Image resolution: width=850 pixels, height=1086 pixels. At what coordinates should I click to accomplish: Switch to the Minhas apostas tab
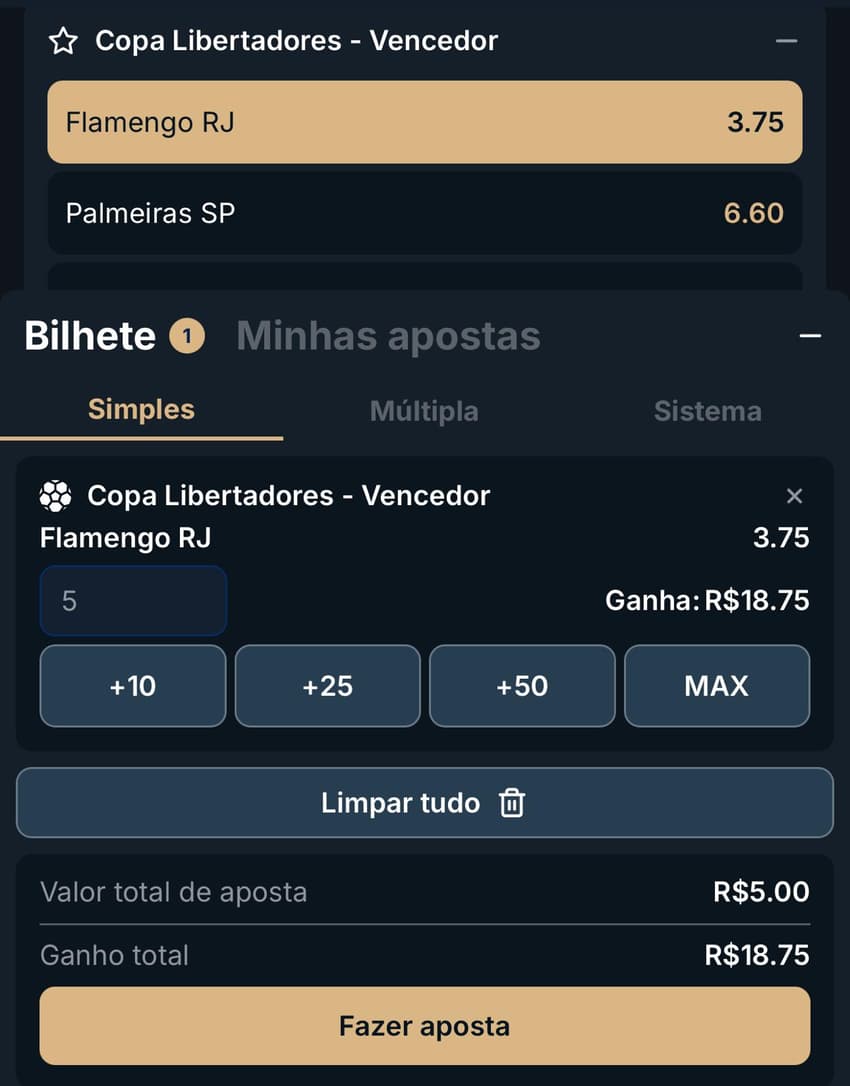pyautogui.click(x=389, y=336)
